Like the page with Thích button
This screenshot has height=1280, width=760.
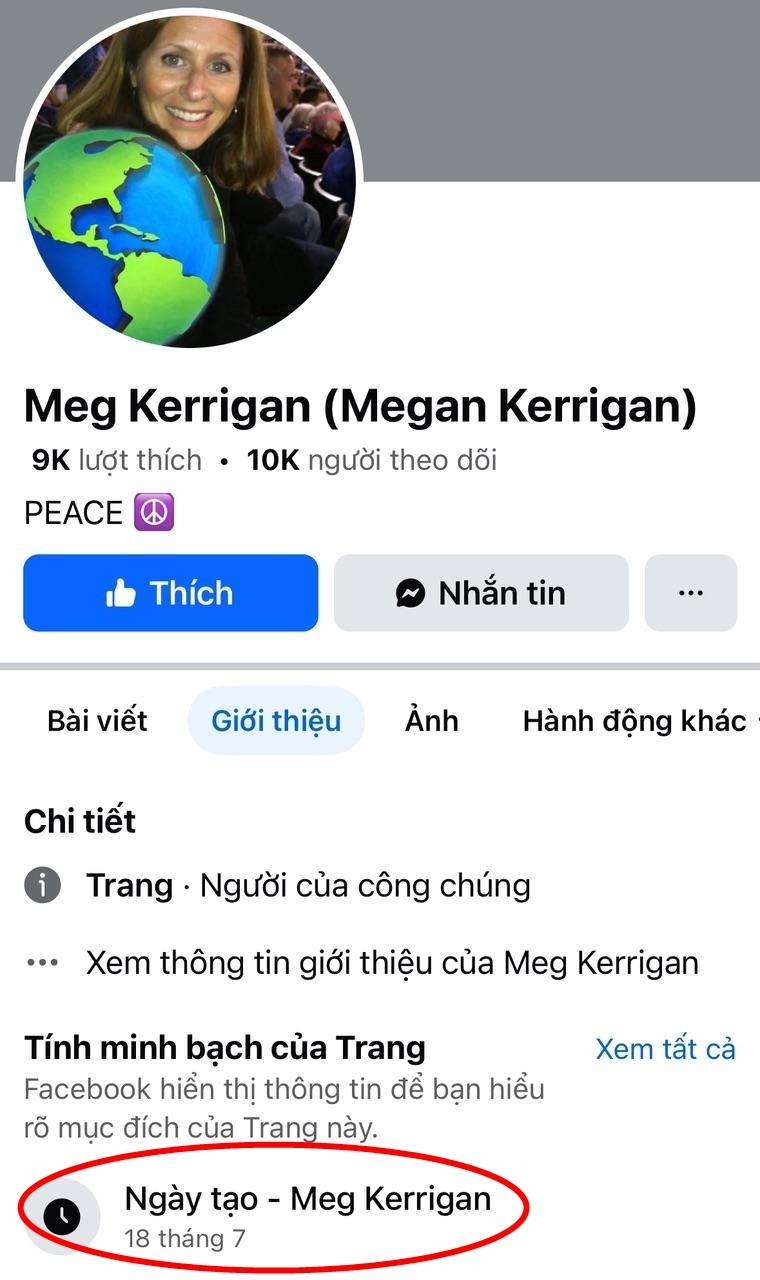(171, 593)
